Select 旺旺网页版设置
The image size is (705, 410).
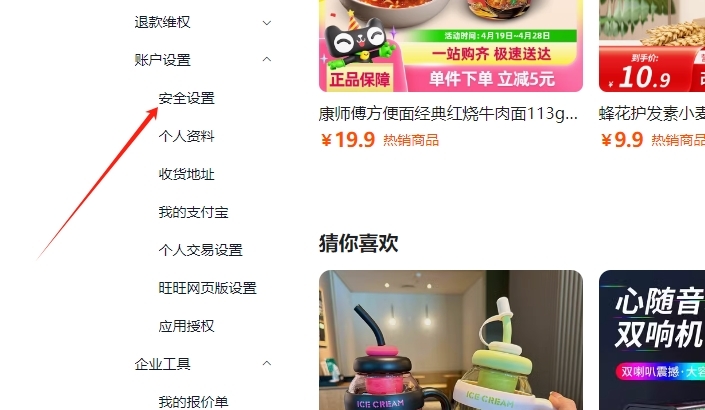point(207,288)
